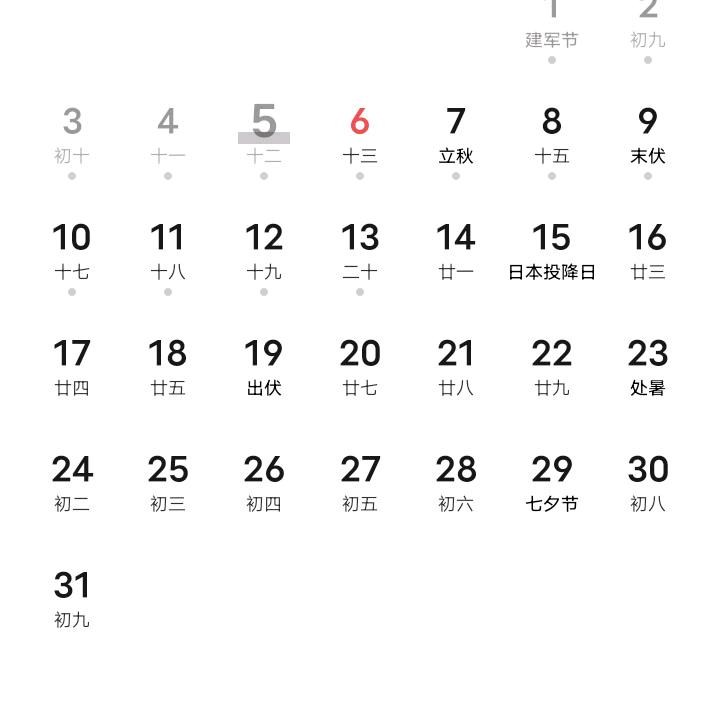Open date 21 廿八
720x720 pixels.
point(456,367)
